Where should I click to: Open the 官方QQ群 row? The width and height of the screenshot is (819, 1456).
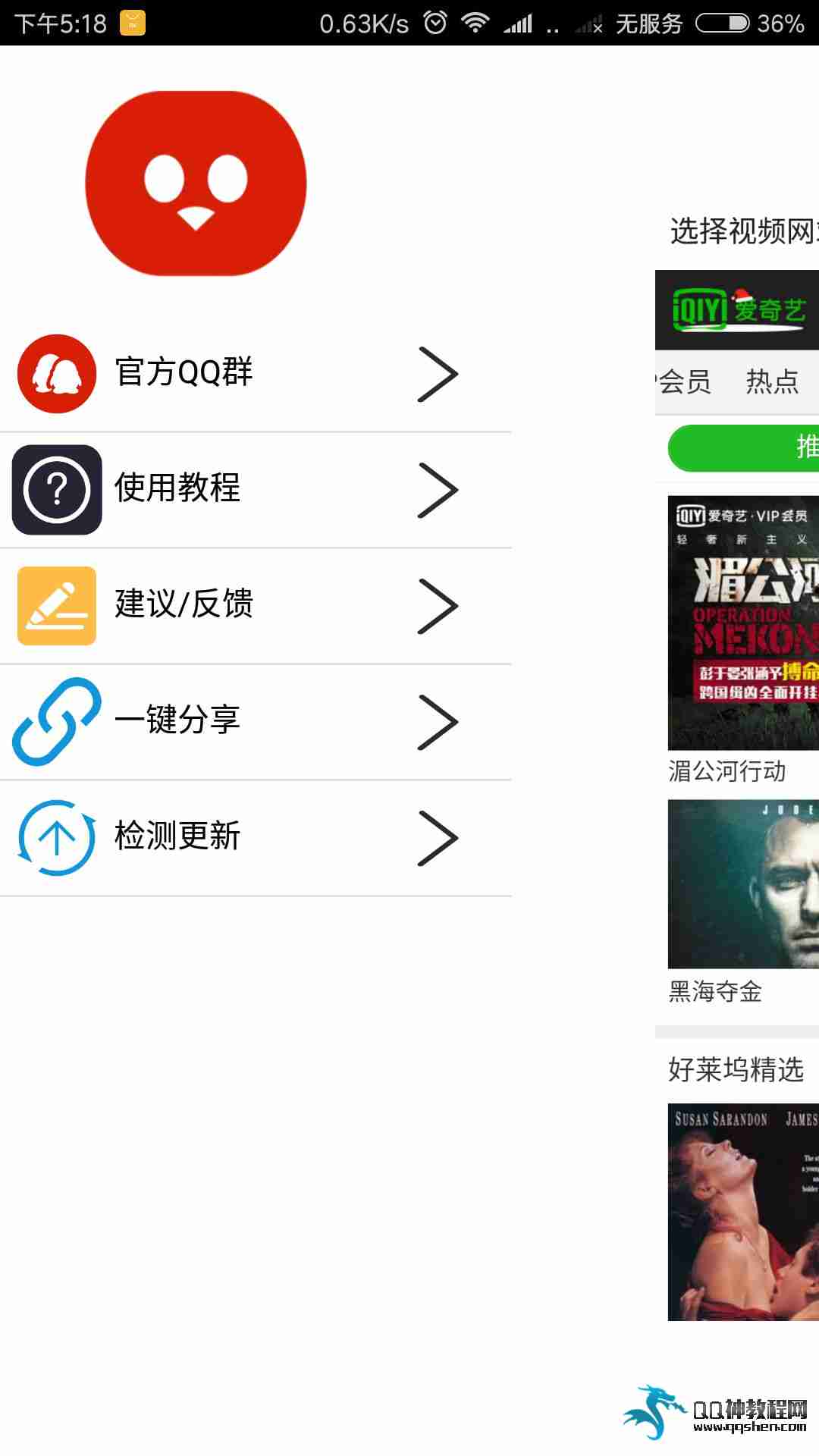click(256, 374)
